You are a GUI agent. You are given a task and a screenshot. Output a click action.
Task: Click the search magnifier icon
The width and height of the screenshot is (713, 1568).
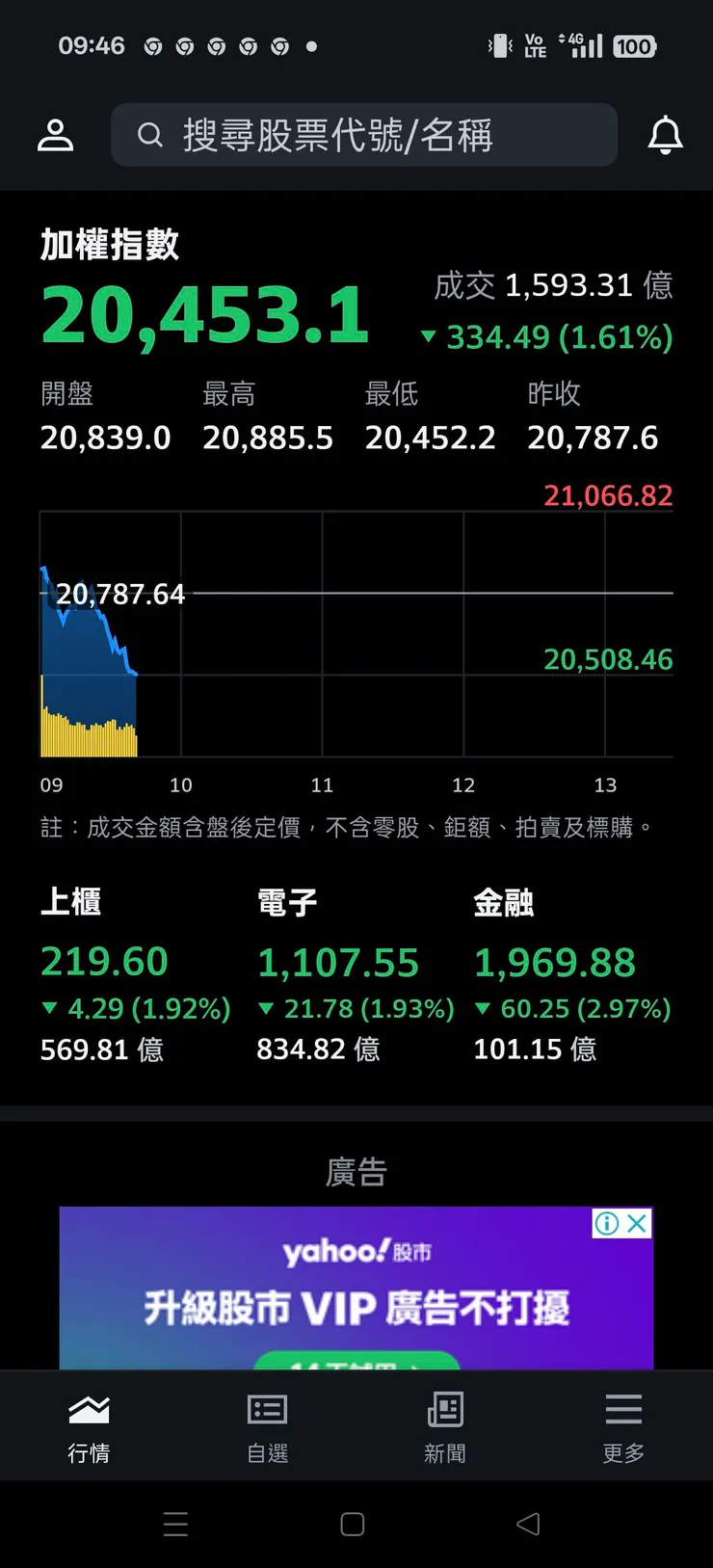[x=150, y=135]
